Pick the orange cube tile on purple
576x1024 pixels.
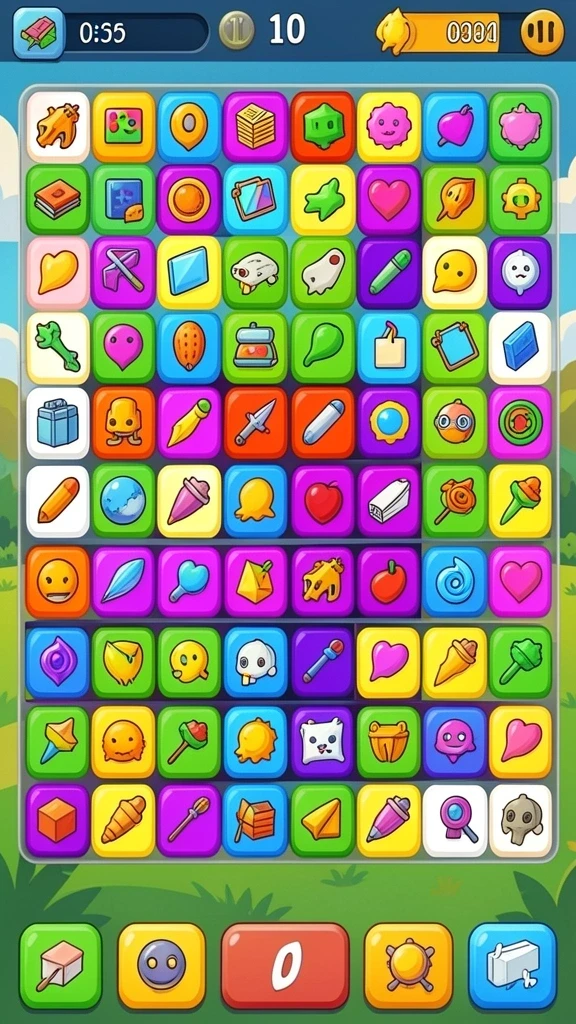(x=57, y=820)
